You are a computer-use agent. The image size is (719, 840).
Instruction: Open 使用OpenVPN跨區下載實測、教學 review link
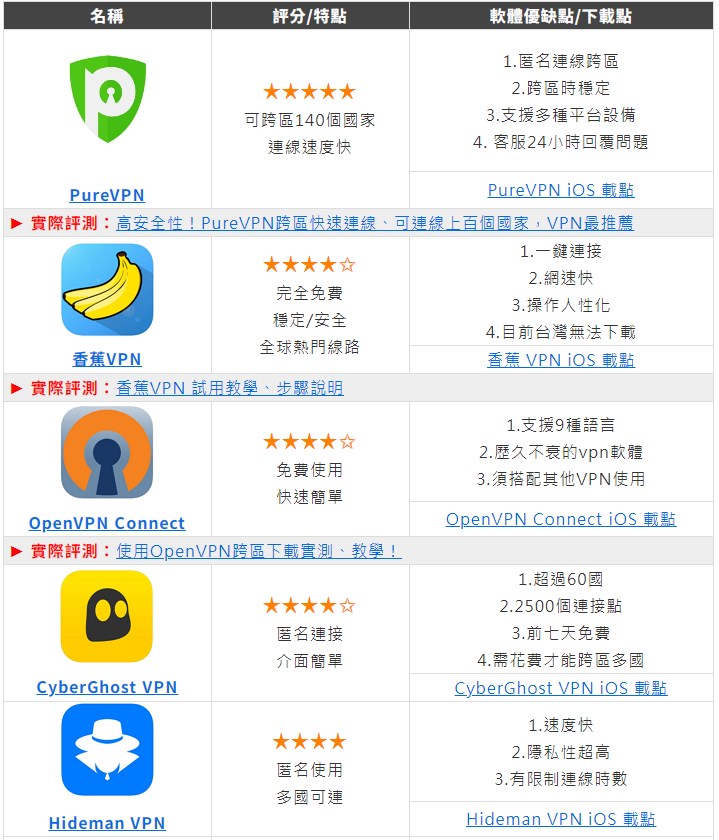[259, 551]
